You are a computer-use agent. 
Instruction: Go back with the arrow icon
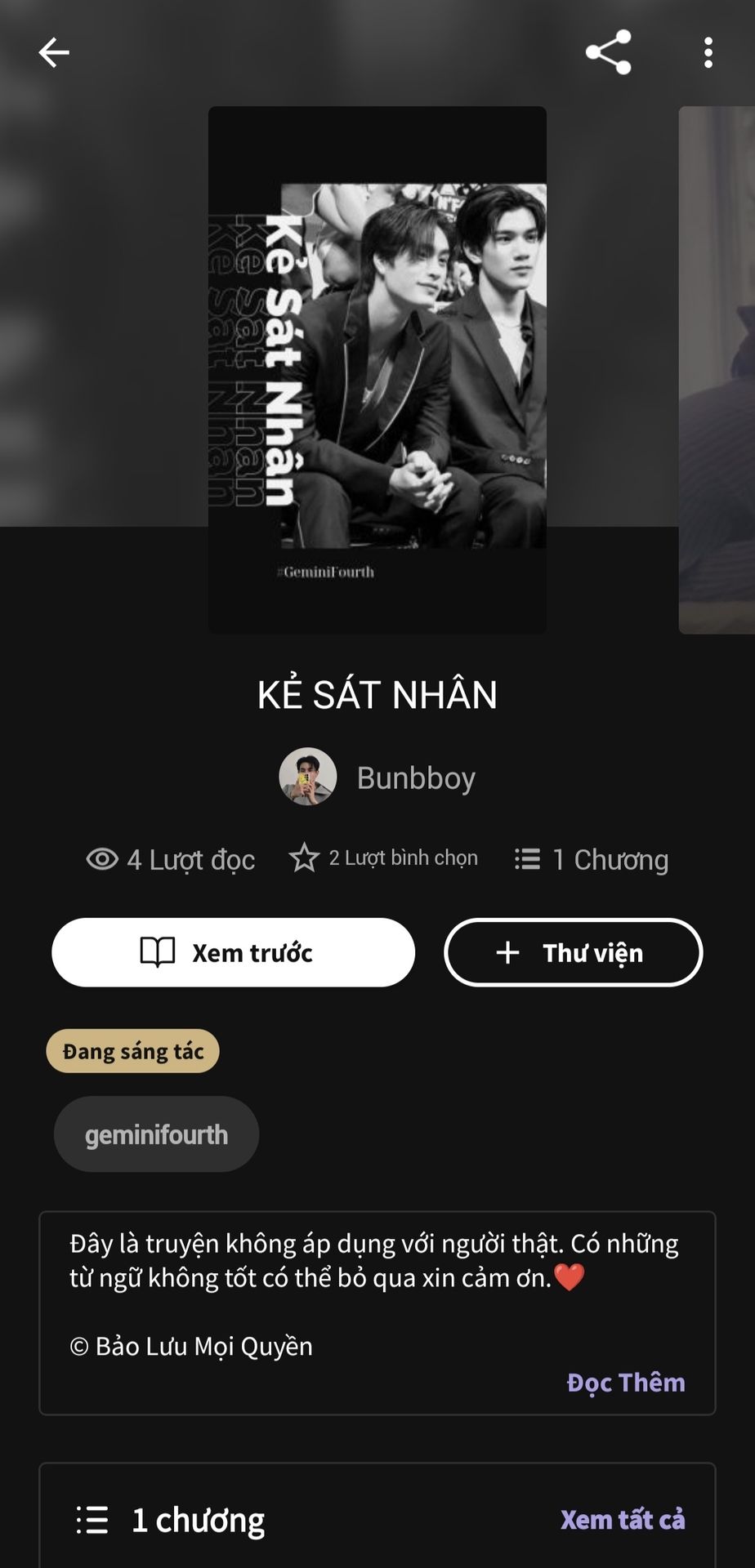pyautogui.click(x=54, y=53)
